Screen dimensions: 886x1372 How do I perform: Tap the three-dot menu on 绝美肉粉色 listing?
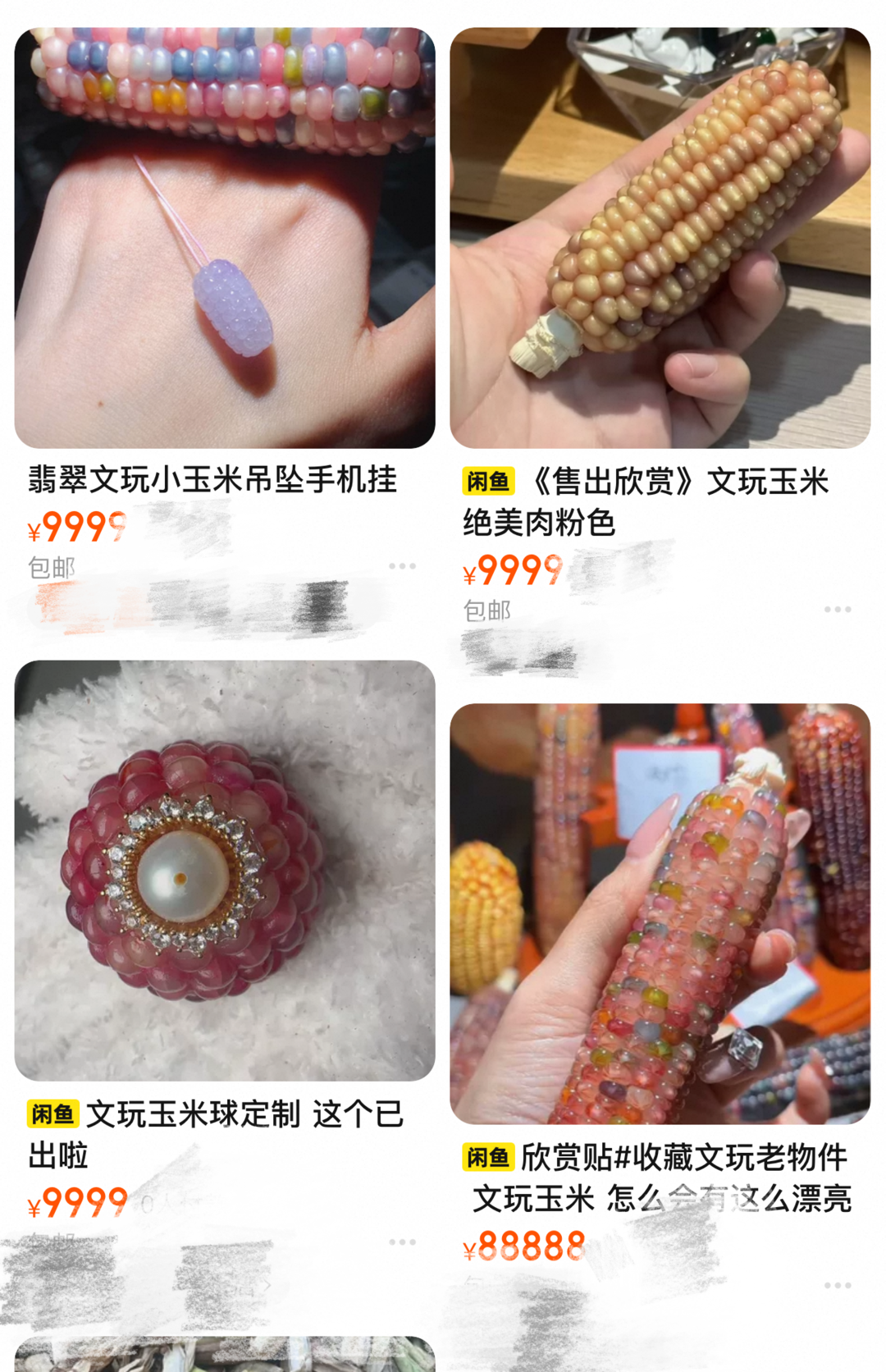(x=838, y=610)
